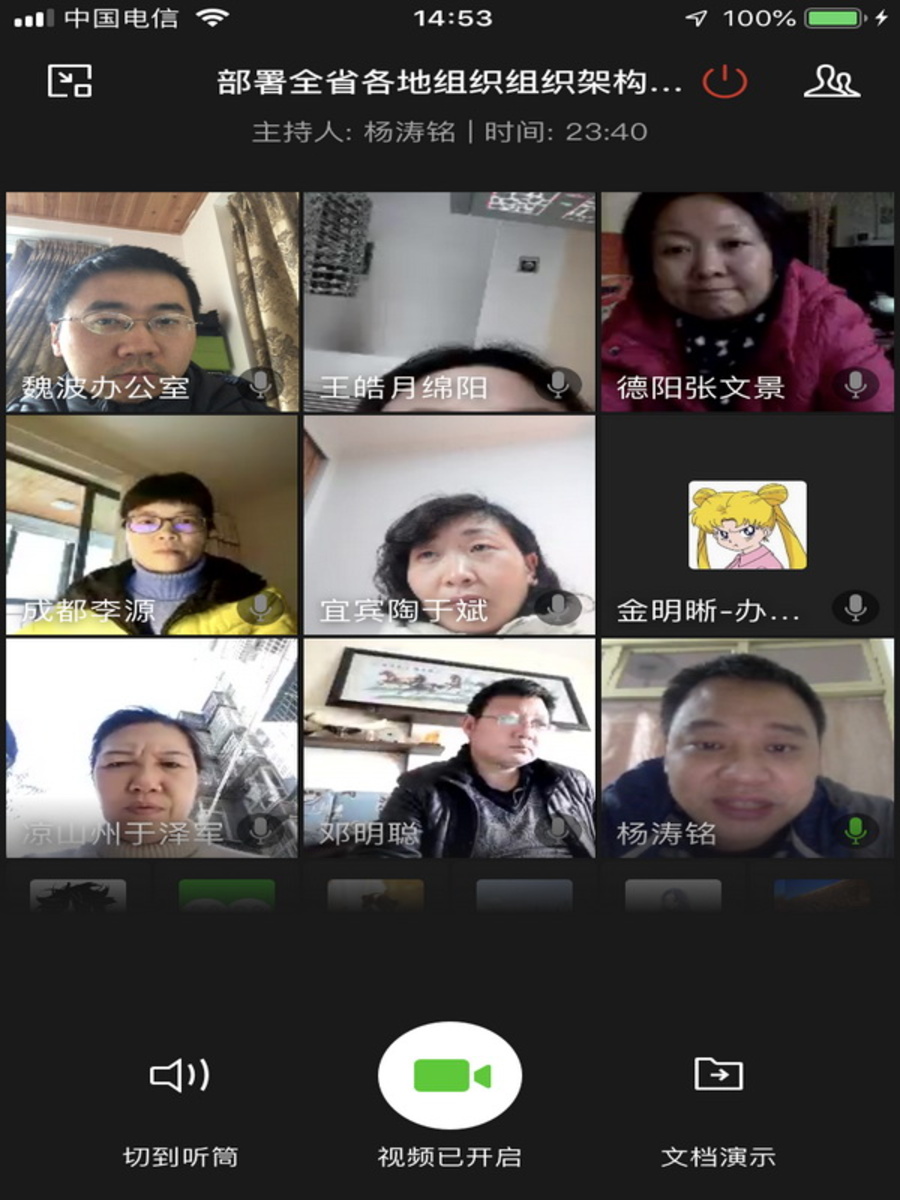
Task: Enlarge the 成都李源 video tile
Action: pyautogui.click(x=152, y=525)
